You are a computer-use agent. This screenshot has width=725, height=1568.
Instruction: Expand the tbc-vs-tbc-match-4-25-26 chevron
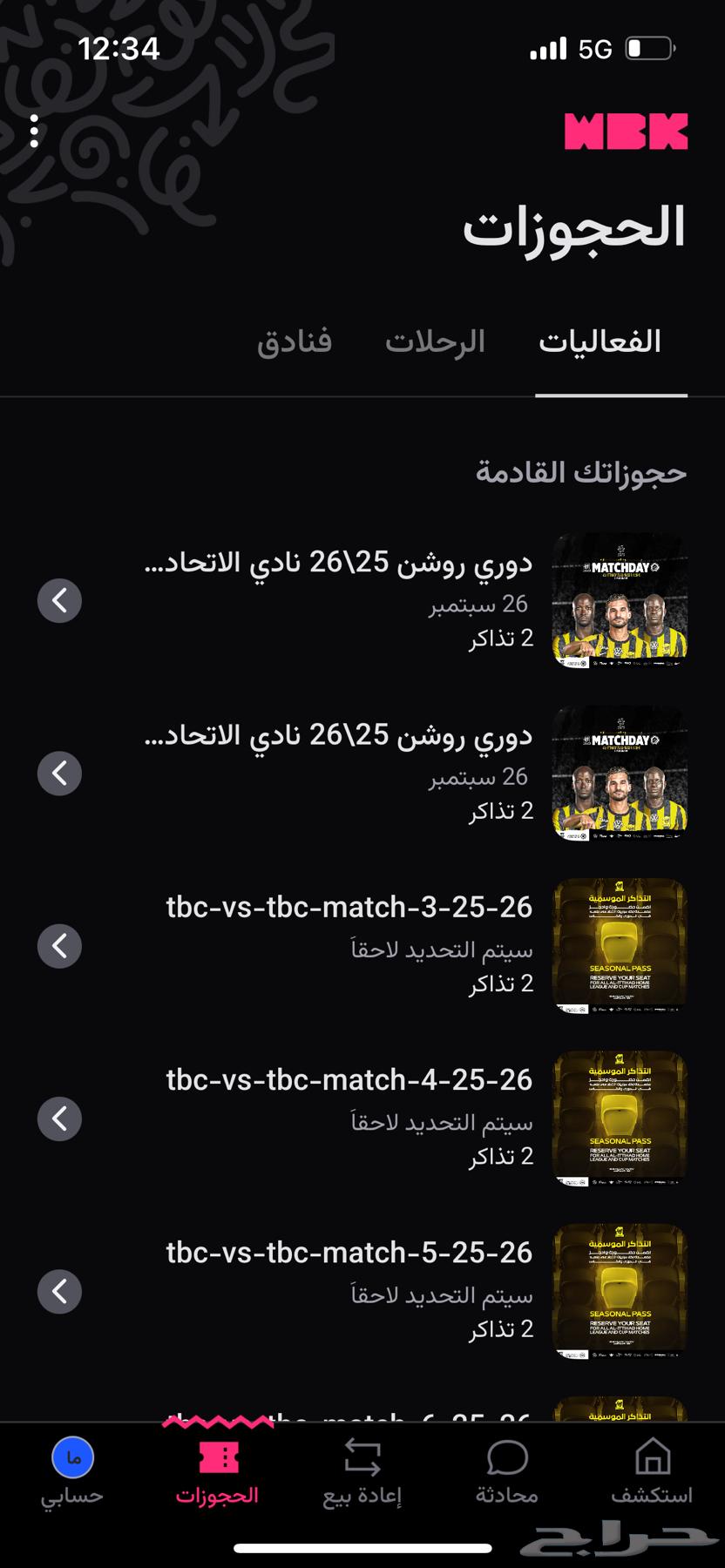click(x=59, y=1119)
